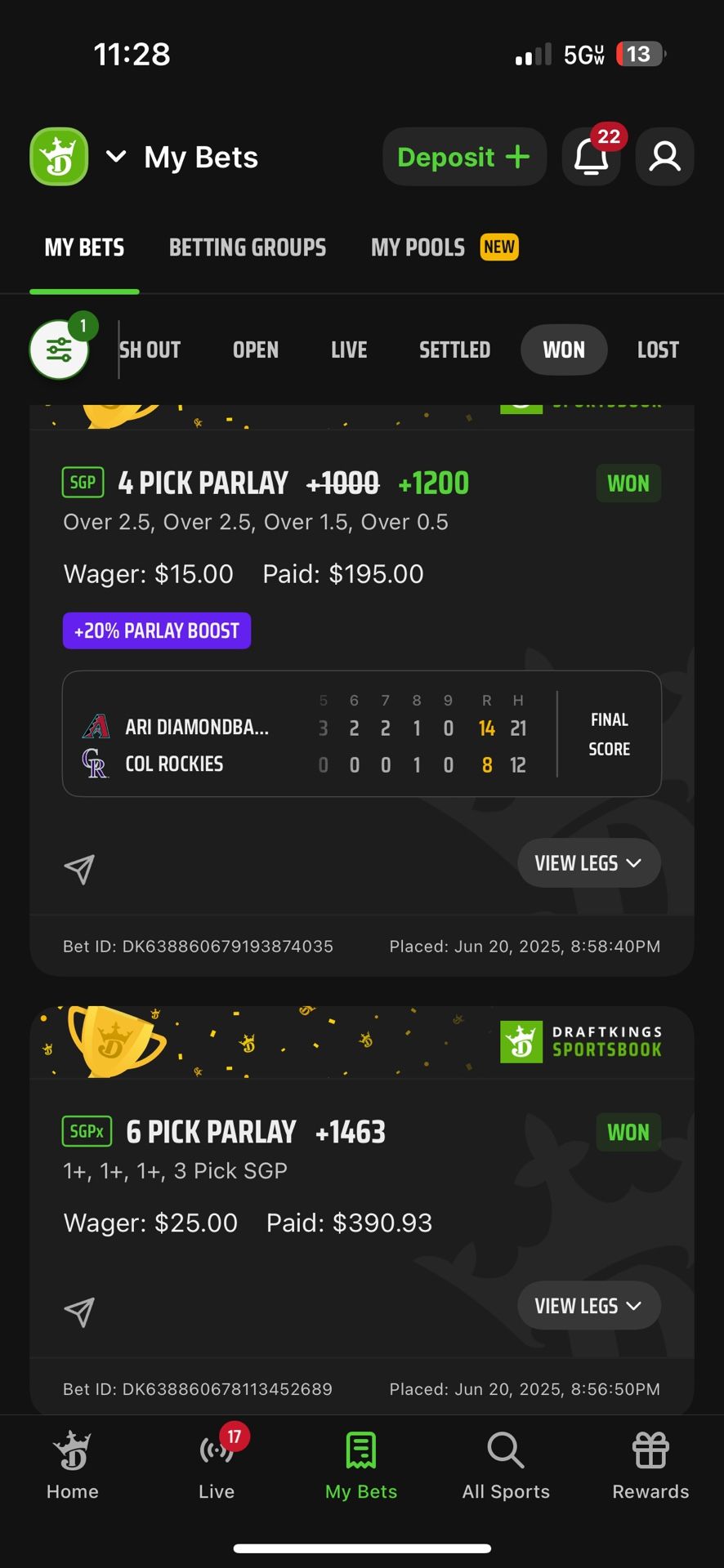Go to the Home tab
724x1568 pixels.
coord(72,1466)
